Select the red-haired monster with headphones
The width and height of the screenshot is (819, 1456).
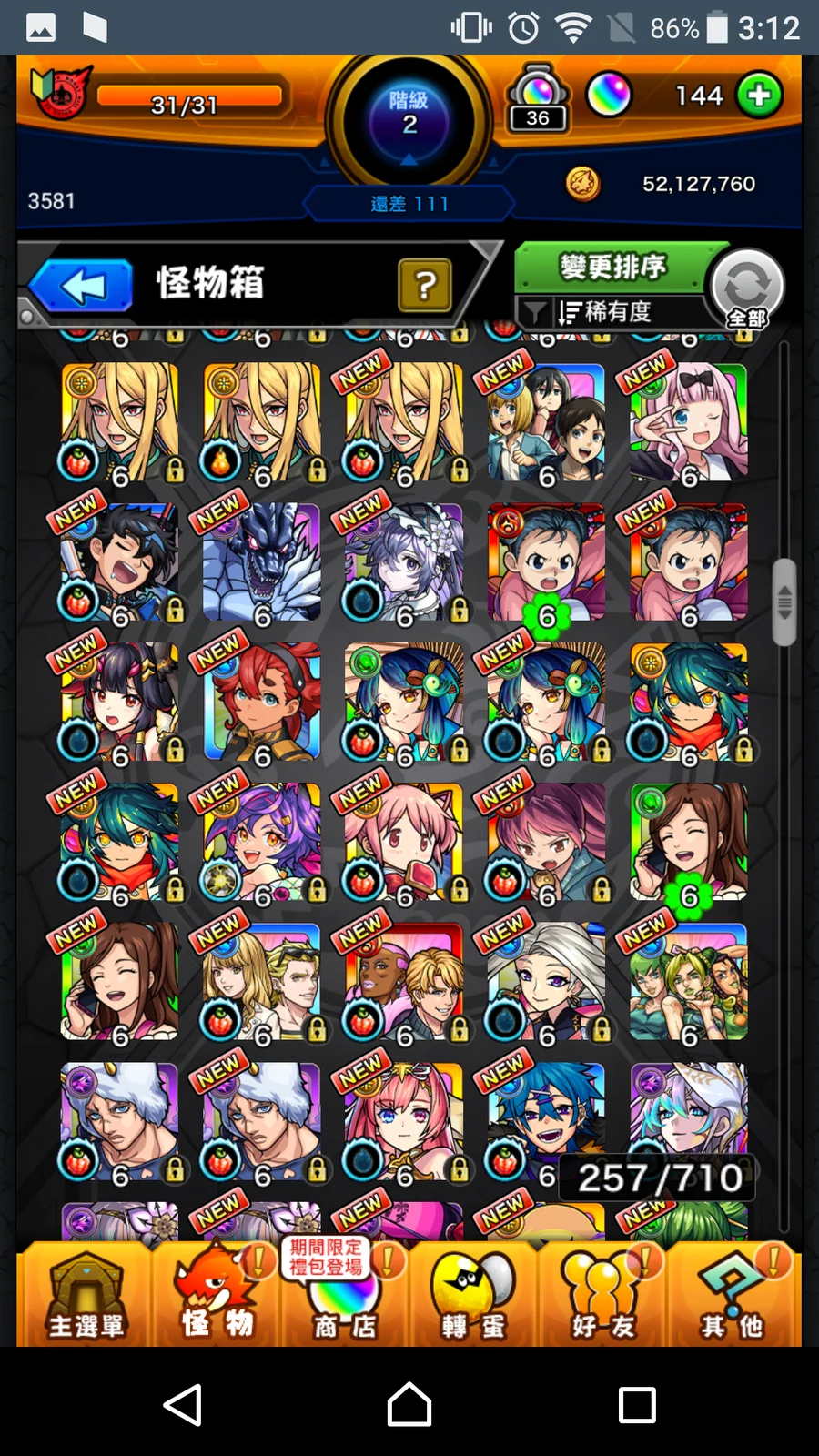(x=261, y=702)
